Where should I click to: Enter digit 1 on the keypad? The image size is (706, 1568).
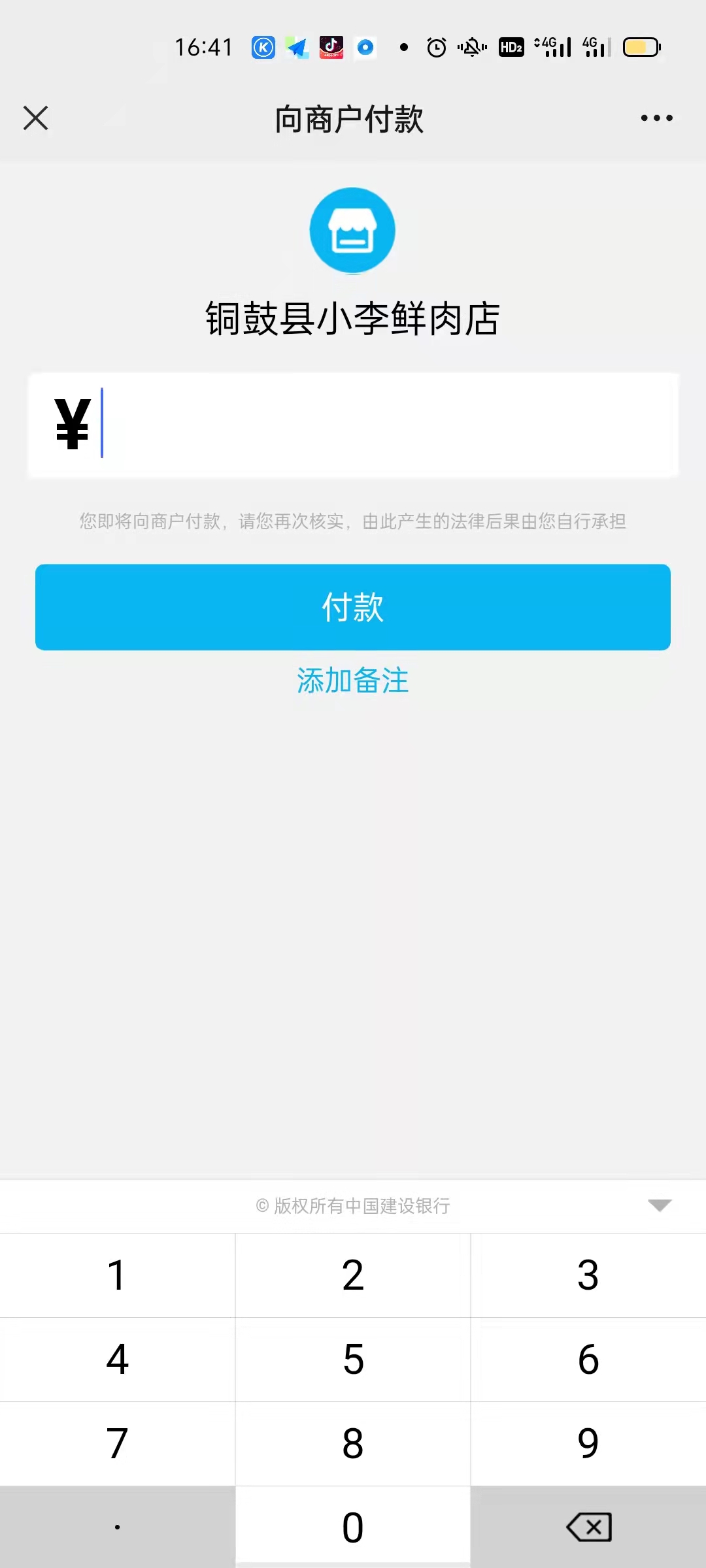118,1275
